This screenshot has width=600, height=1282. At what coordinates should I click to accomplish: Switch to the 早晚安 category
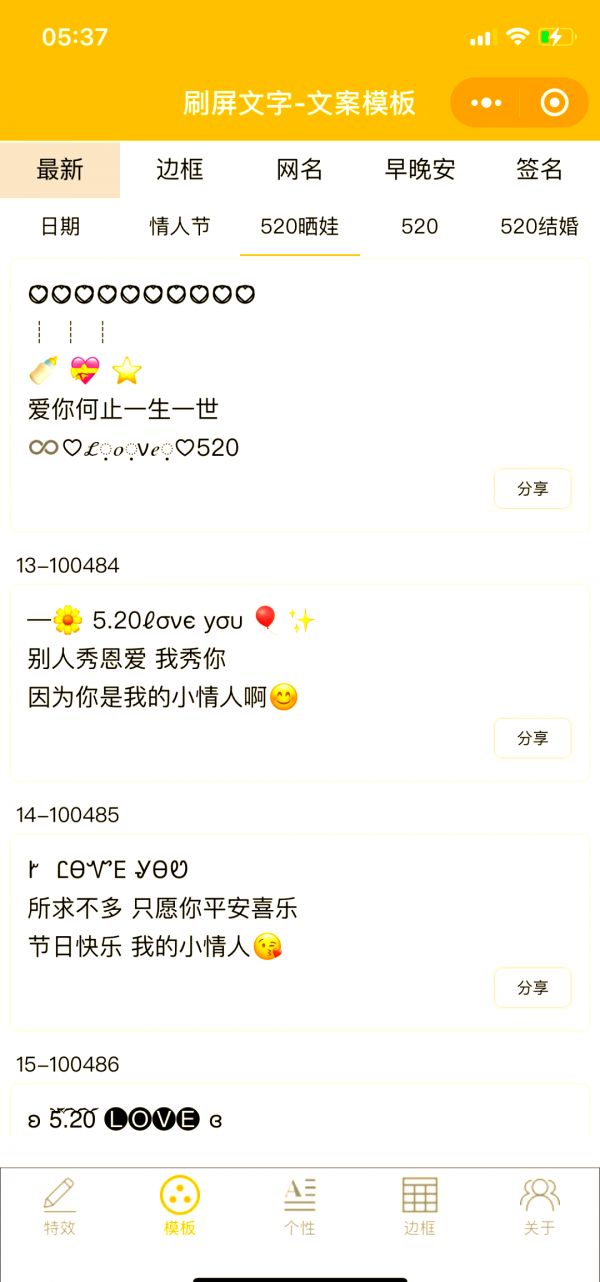[420, 170]
